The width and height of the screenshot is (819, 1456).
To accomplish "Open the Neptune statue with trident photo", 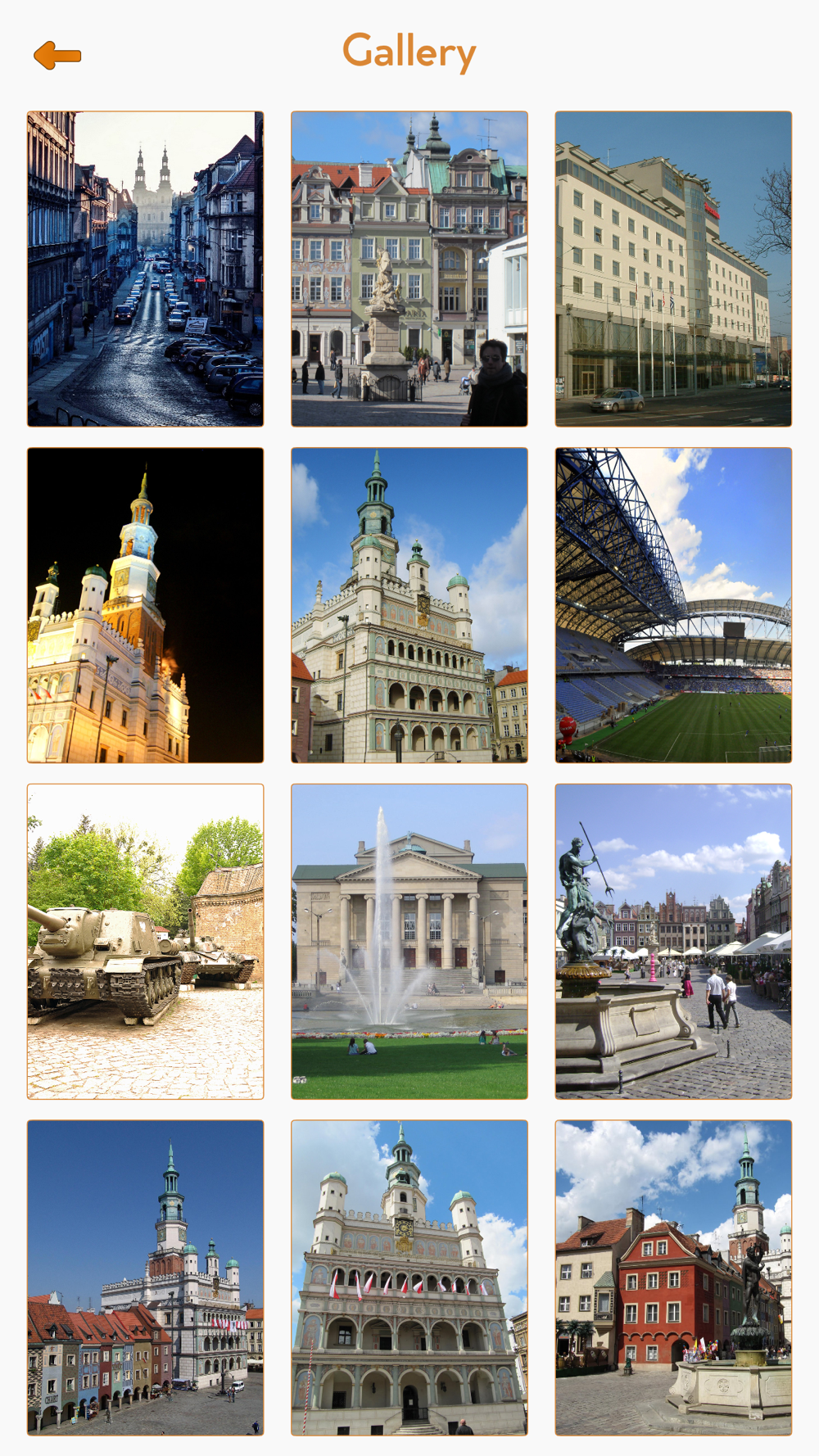I will pyautogui.click(x=673, y=942).
